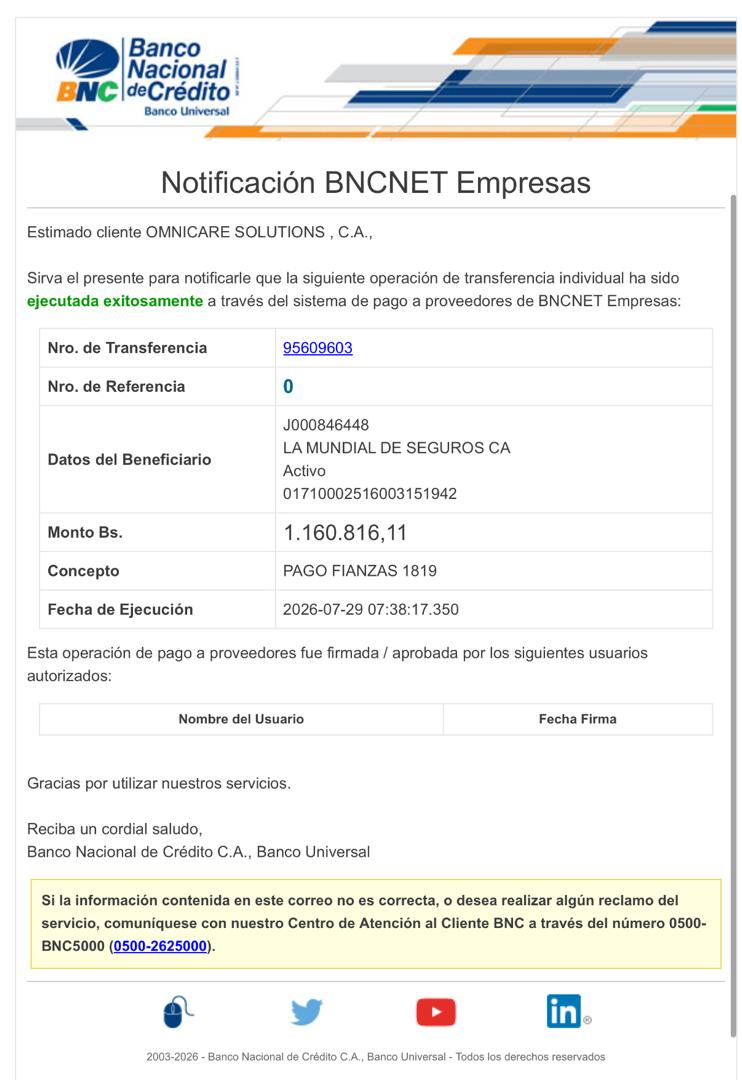
Task: Open the bank's Twitter page
Action: tap(307, 1012)
